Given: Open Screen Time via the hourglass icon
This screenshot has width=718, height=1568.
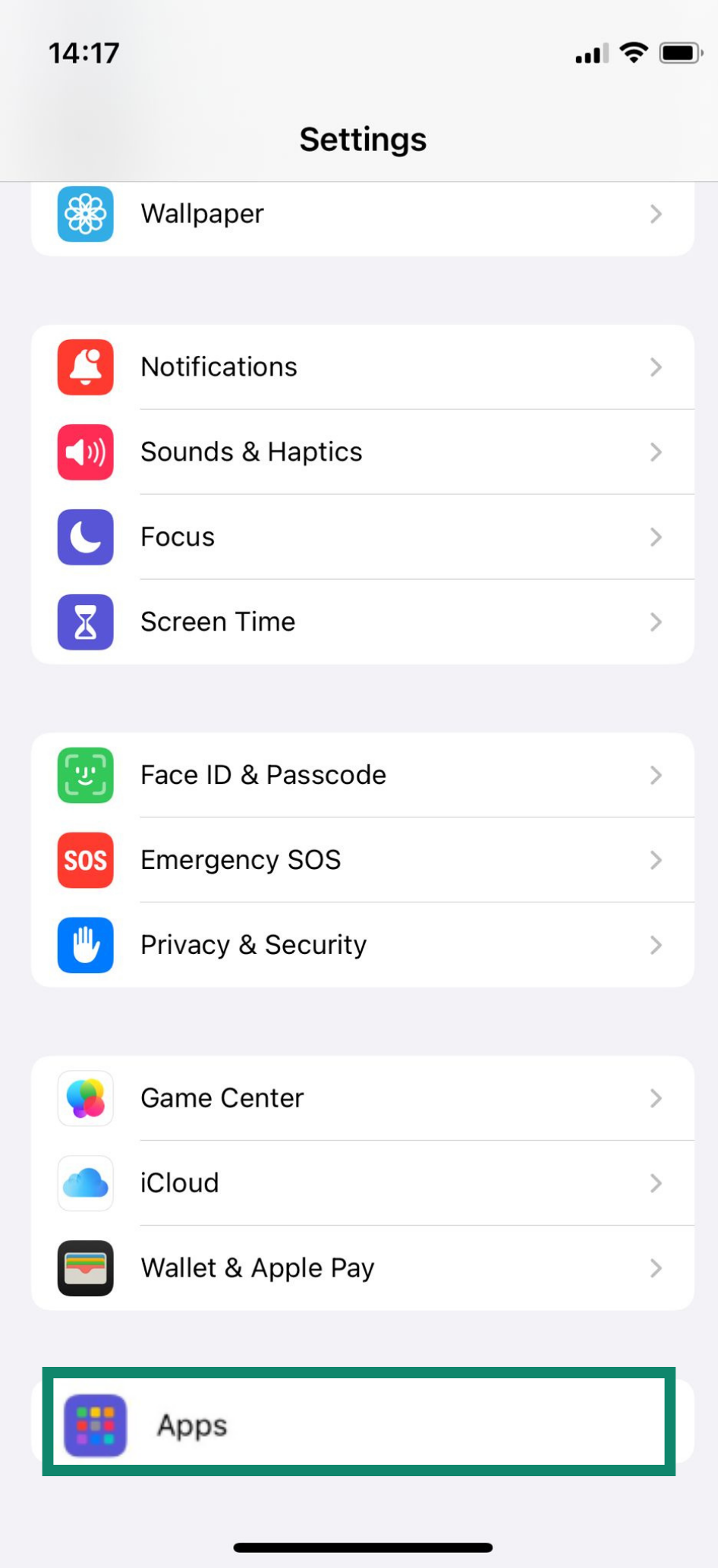Looking at the screenshot, I should click(85, 622).
